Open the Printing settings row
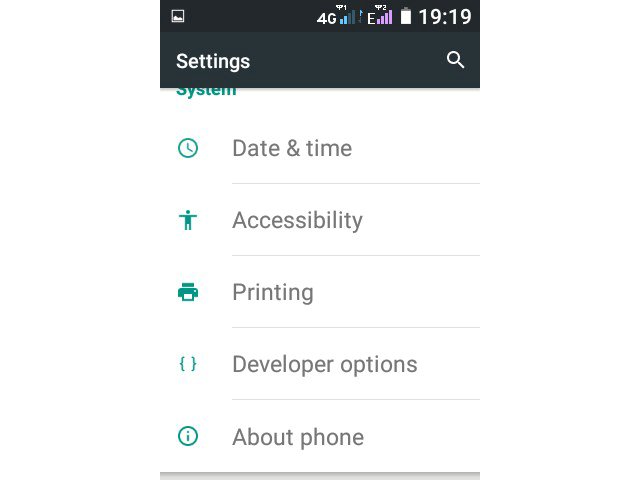 click(273, 292)
